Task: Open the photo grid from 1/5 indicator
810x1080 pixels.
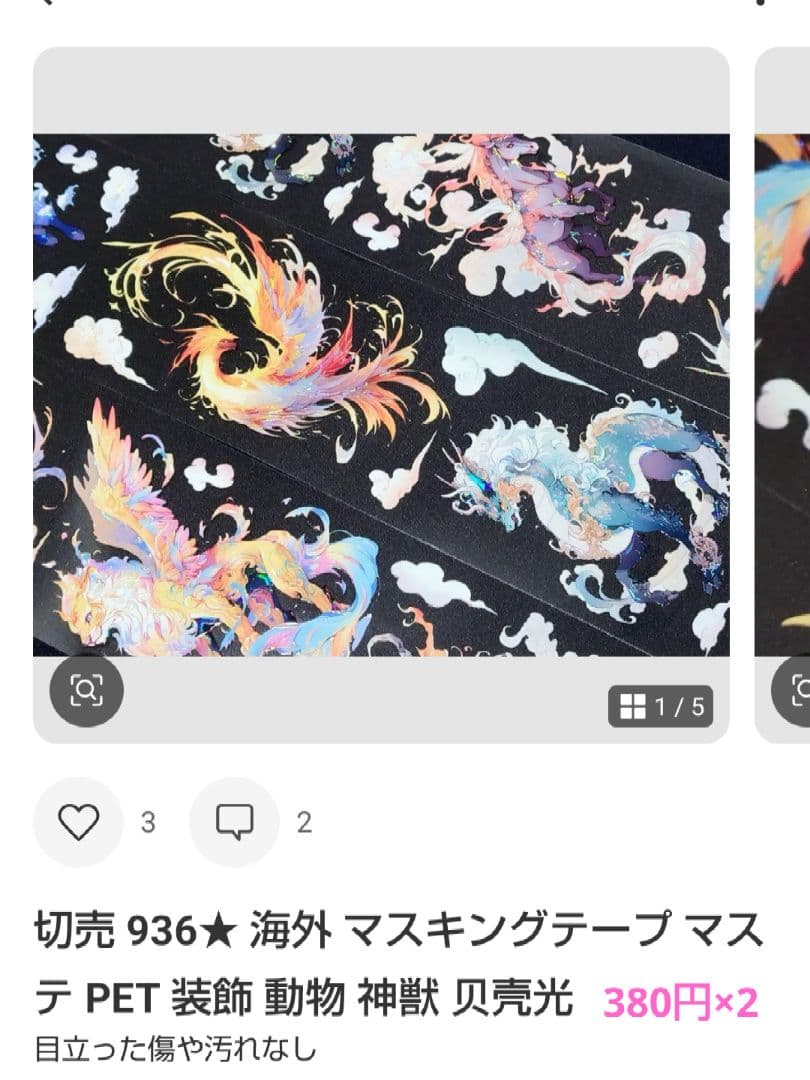Action: (x=660, y=707)
